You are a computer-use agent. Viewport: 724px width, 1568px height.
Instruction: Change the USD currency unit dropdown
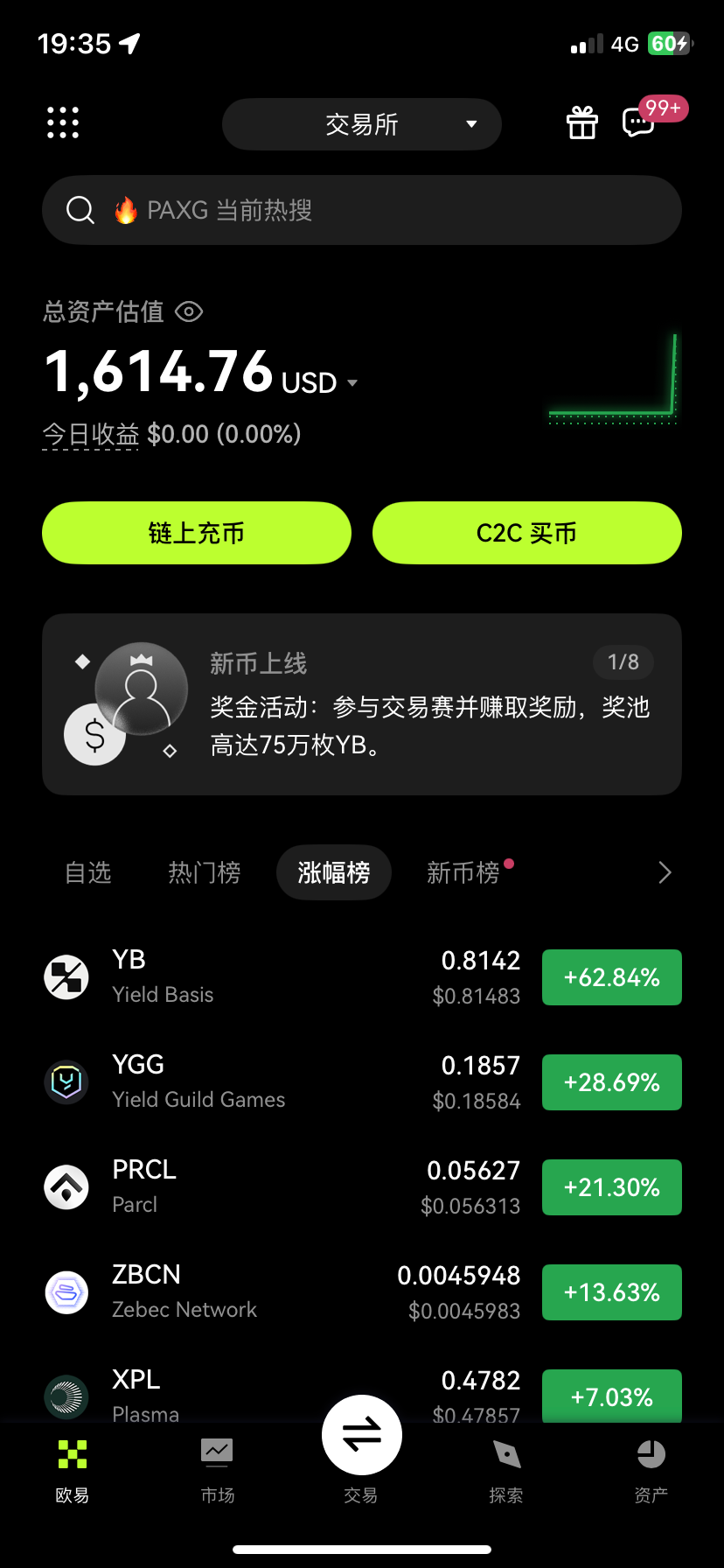[320, 382]
